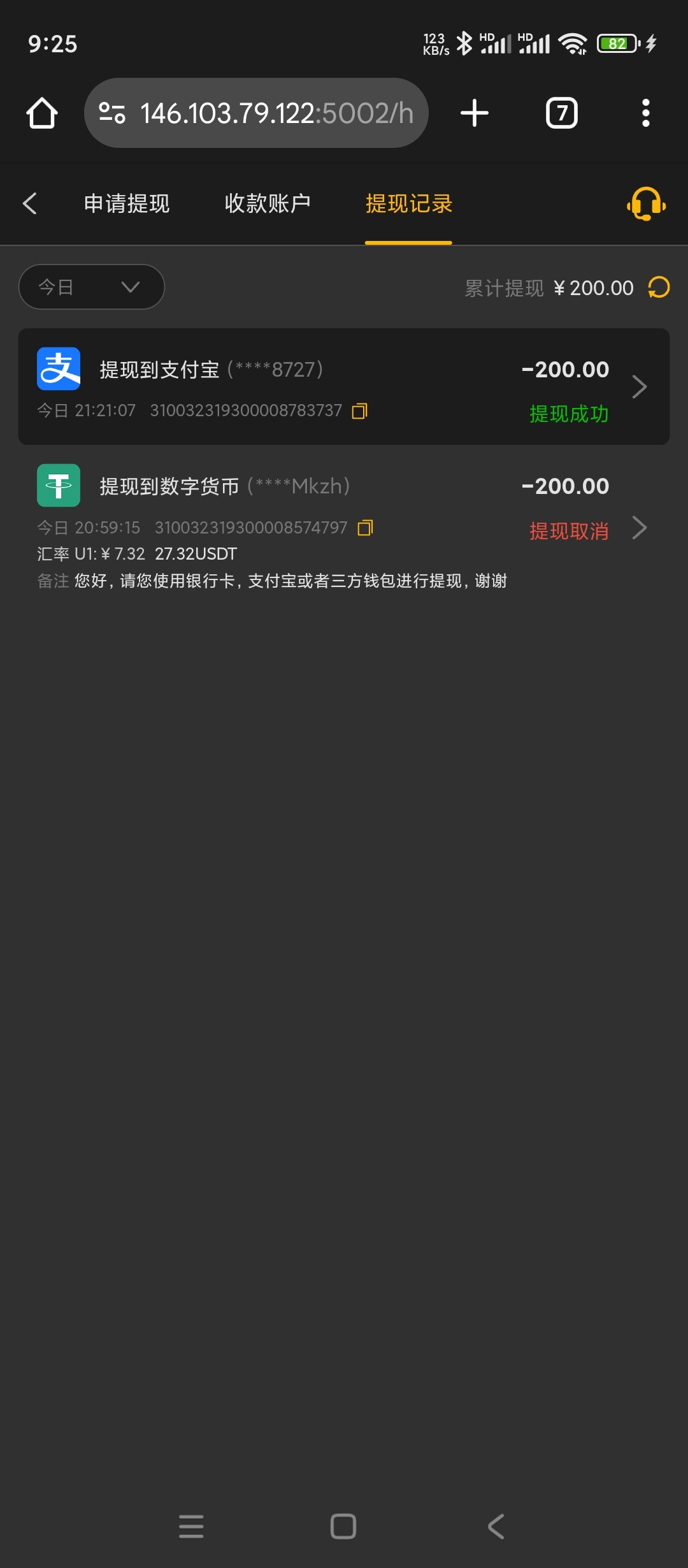
Task: Open the Alipay withdrawal record details
Action: [x=344, y=387]
